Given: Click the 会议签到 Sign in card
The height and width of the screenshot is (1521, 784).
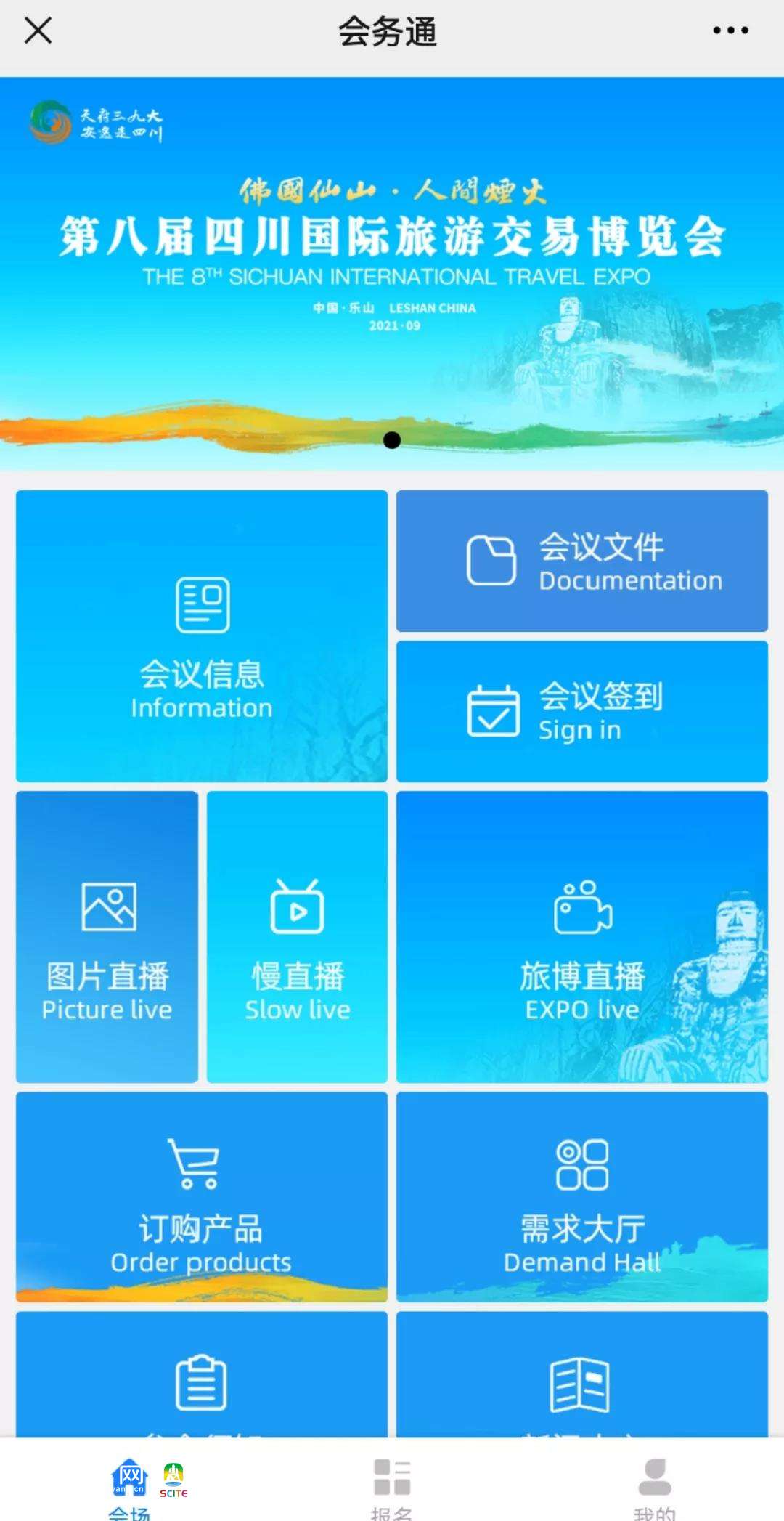Looking at the screenshot, I should [582, 712].
